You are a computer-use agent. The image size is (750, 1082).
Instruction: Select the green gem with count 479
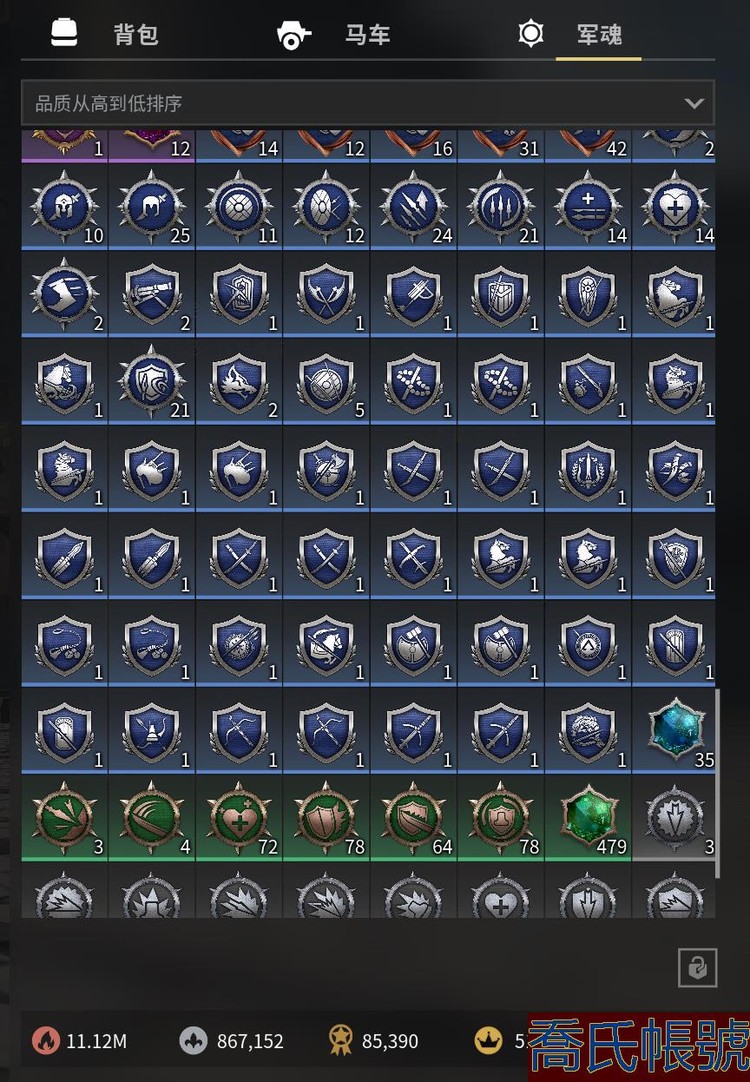tap(588, 819)
